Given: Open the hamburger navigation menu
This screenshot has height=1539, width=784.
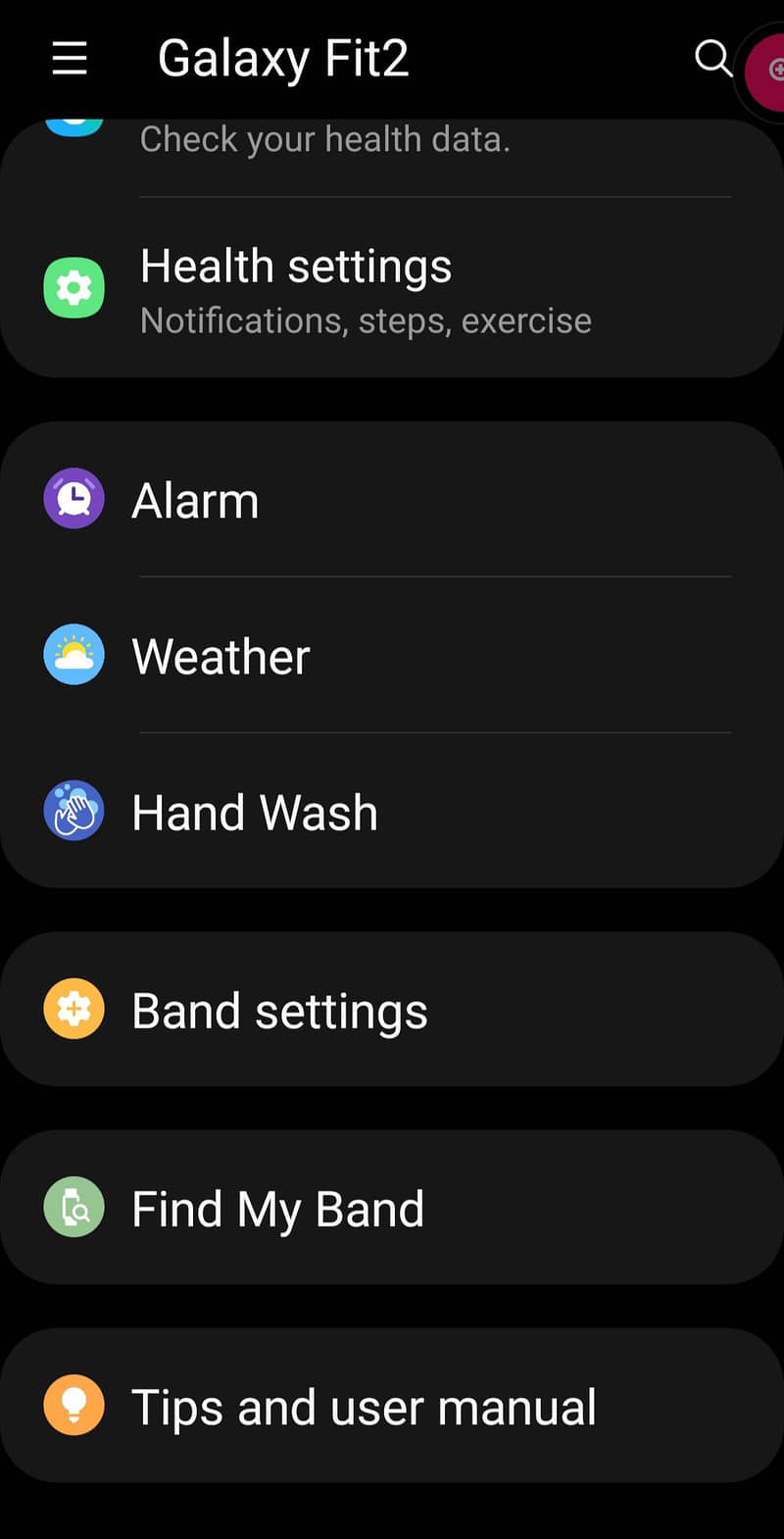Looking at the screenshot, I should [70, 59].
